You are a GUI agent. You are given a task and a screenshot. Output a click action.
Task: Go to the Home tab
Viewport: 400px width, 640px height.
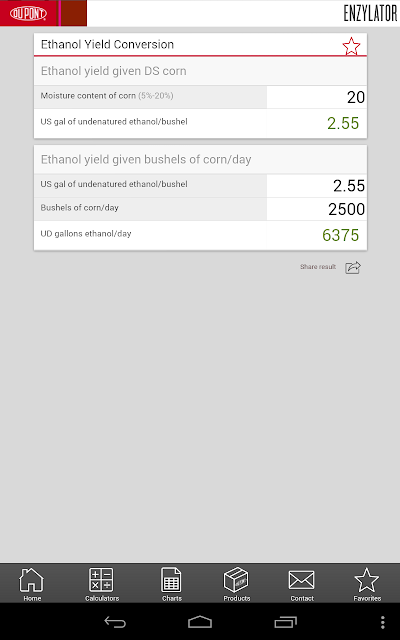point(32,584)
